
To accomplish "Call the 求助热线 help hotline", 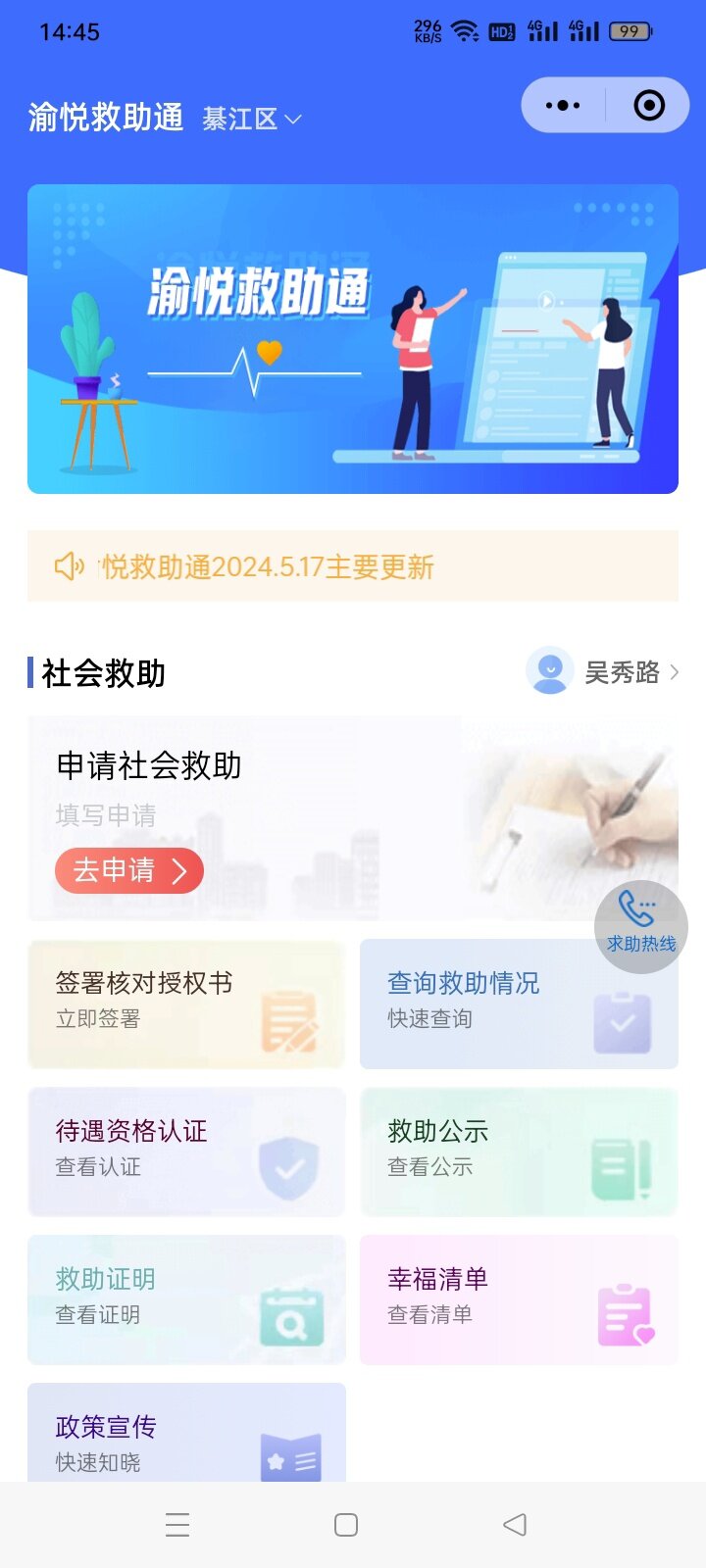I will pos(640,925).
